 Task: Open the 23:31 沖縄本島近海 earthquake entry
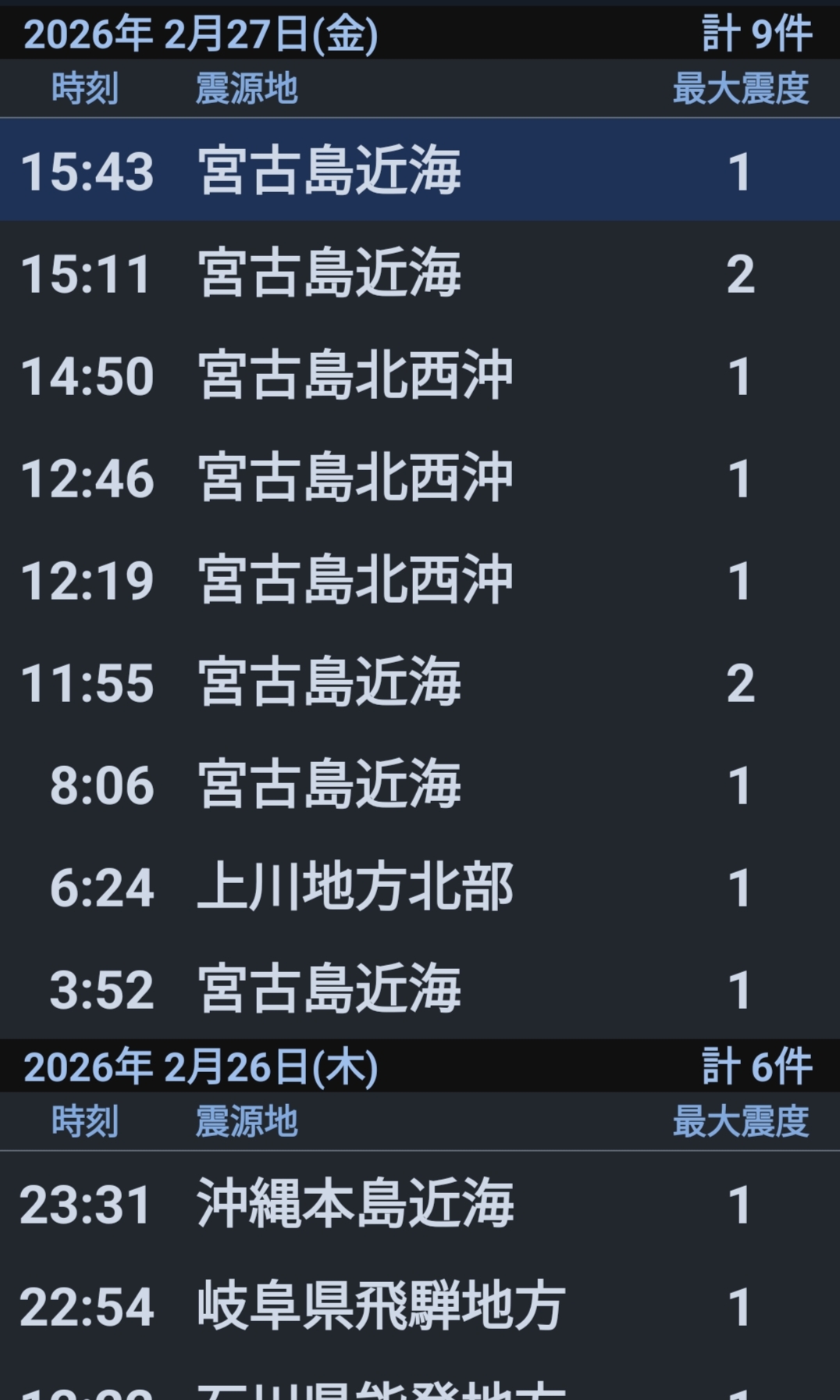(419, 1203)
